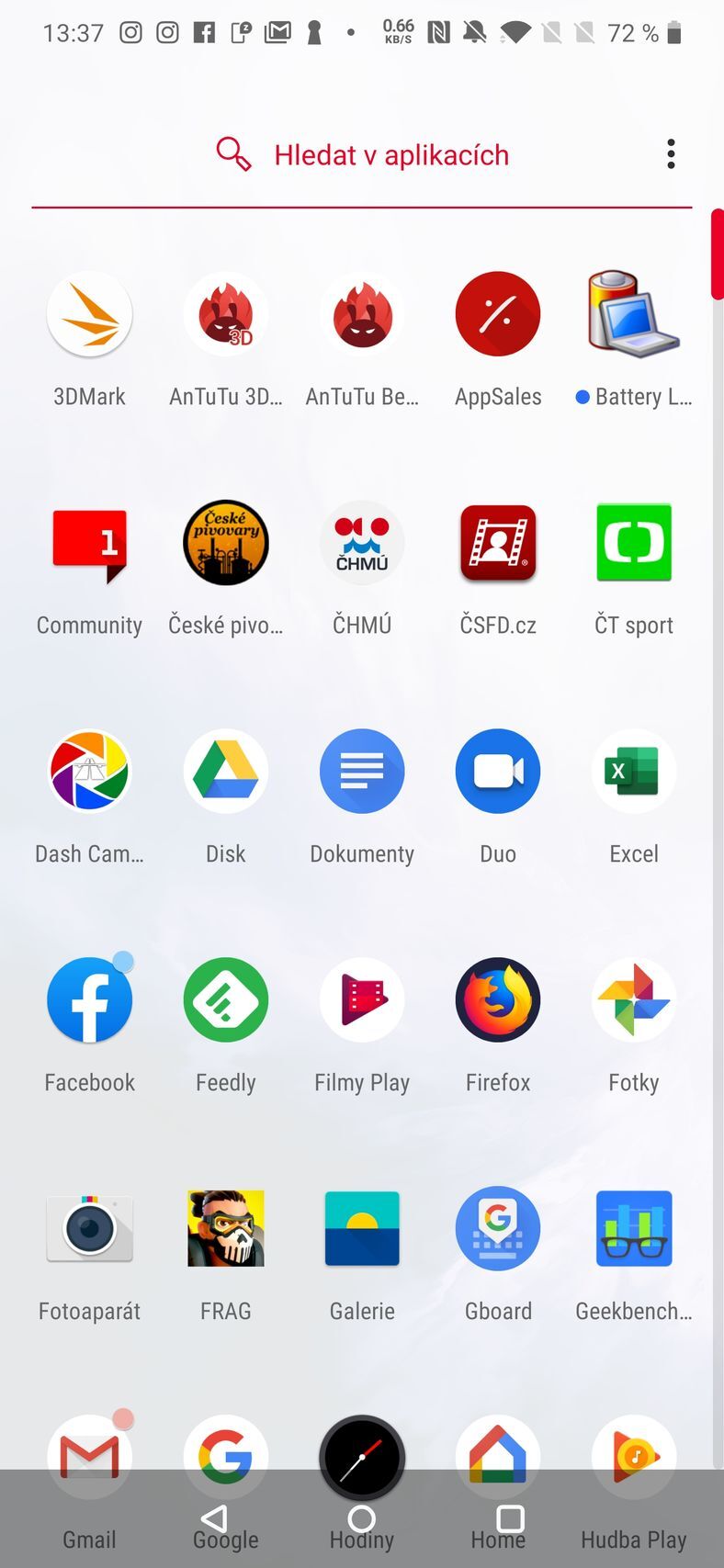Screen dimensions: 724x1568
Task: Start a Duo video call
Action: (x=497, y=771)
